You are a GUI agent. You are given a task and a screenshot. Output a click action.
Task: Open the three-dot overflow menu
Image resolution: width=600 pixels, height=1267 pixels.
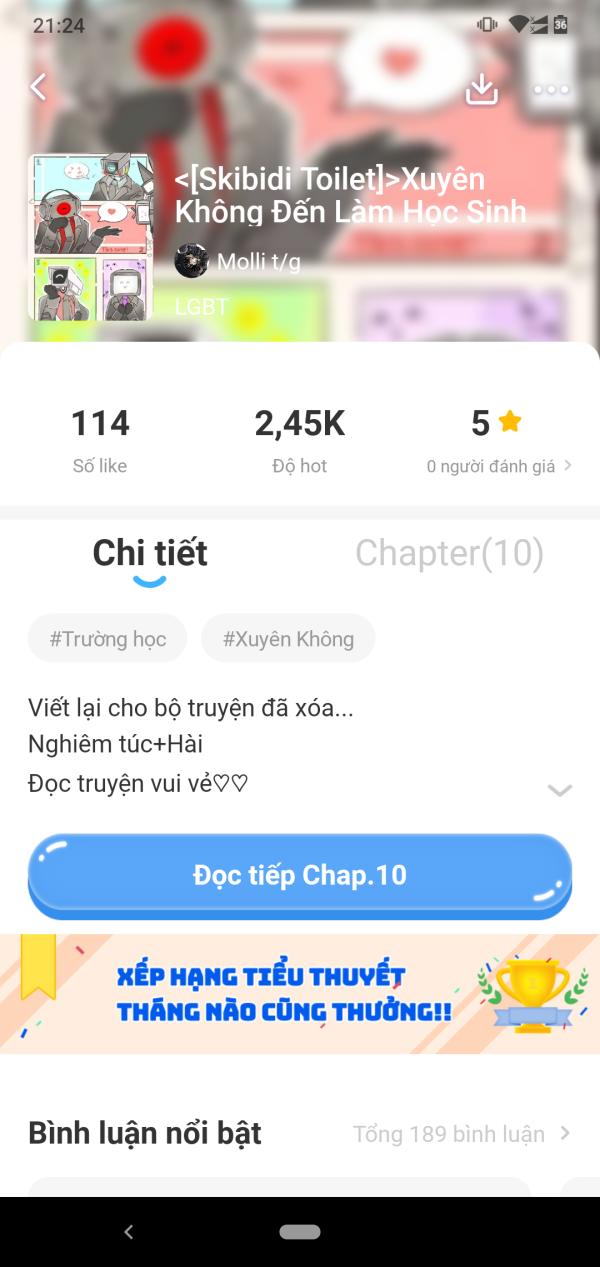551,90
